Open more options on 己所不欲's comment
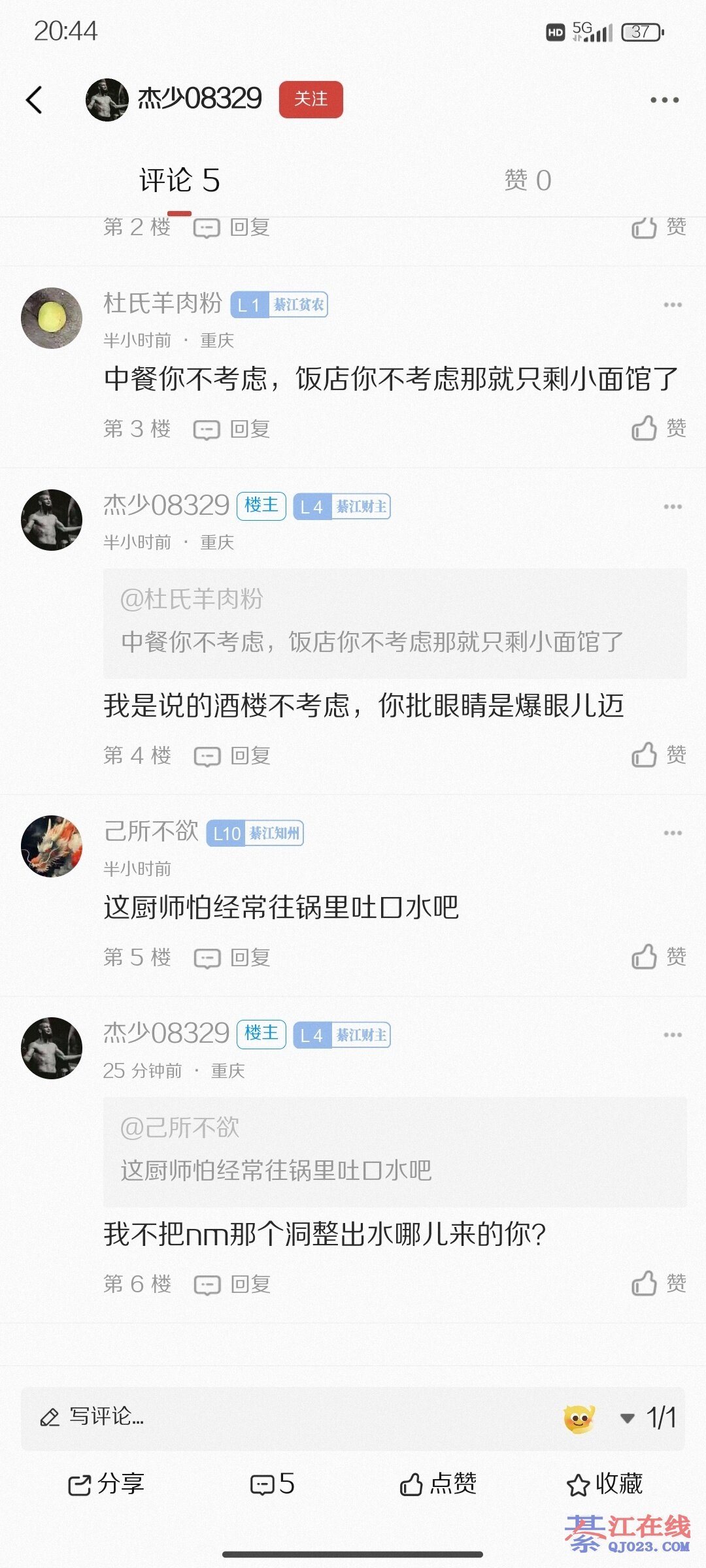706x1568 pixels. (672, 833)
